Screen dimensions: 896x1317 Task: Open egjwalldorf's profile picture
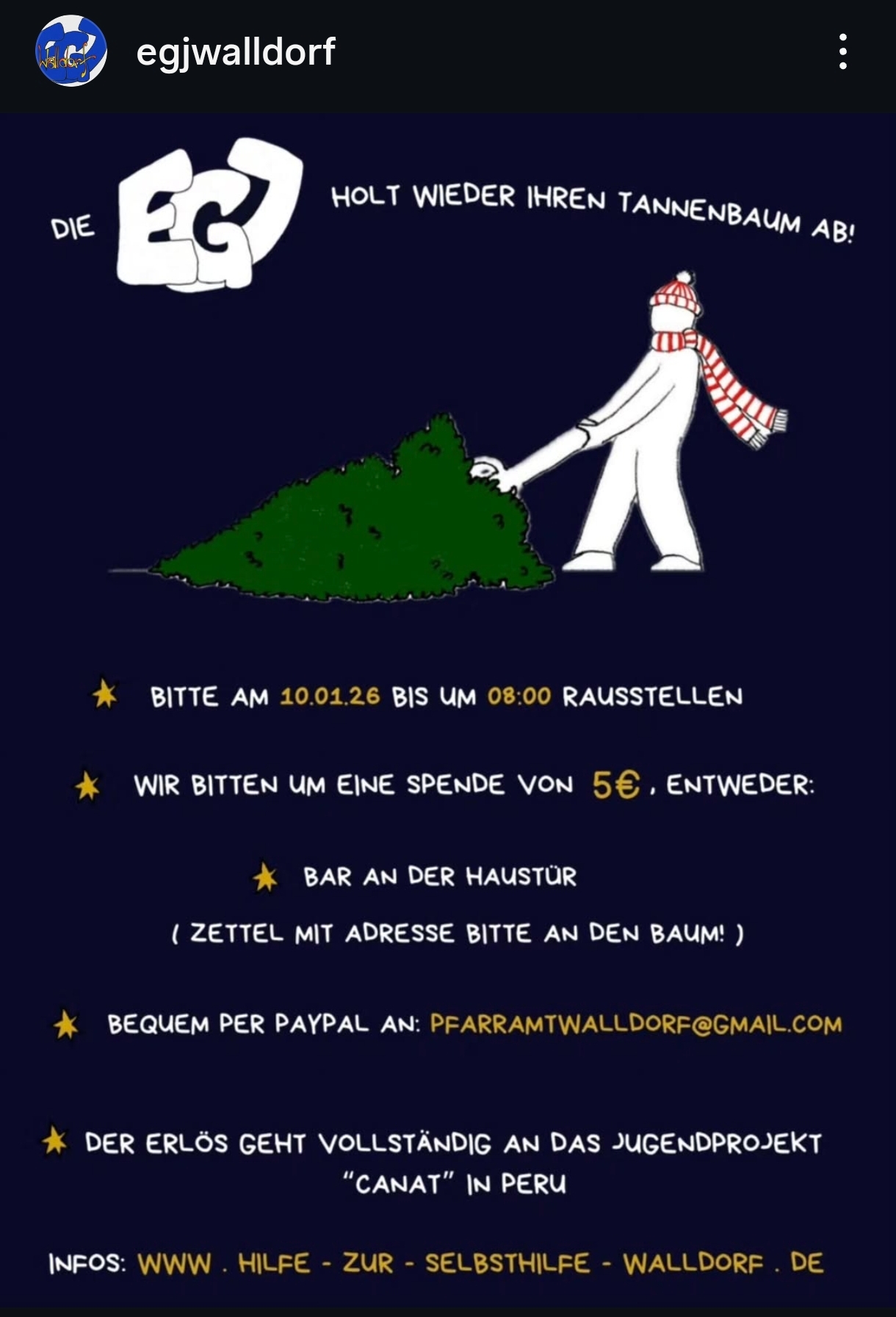point(71,52)
